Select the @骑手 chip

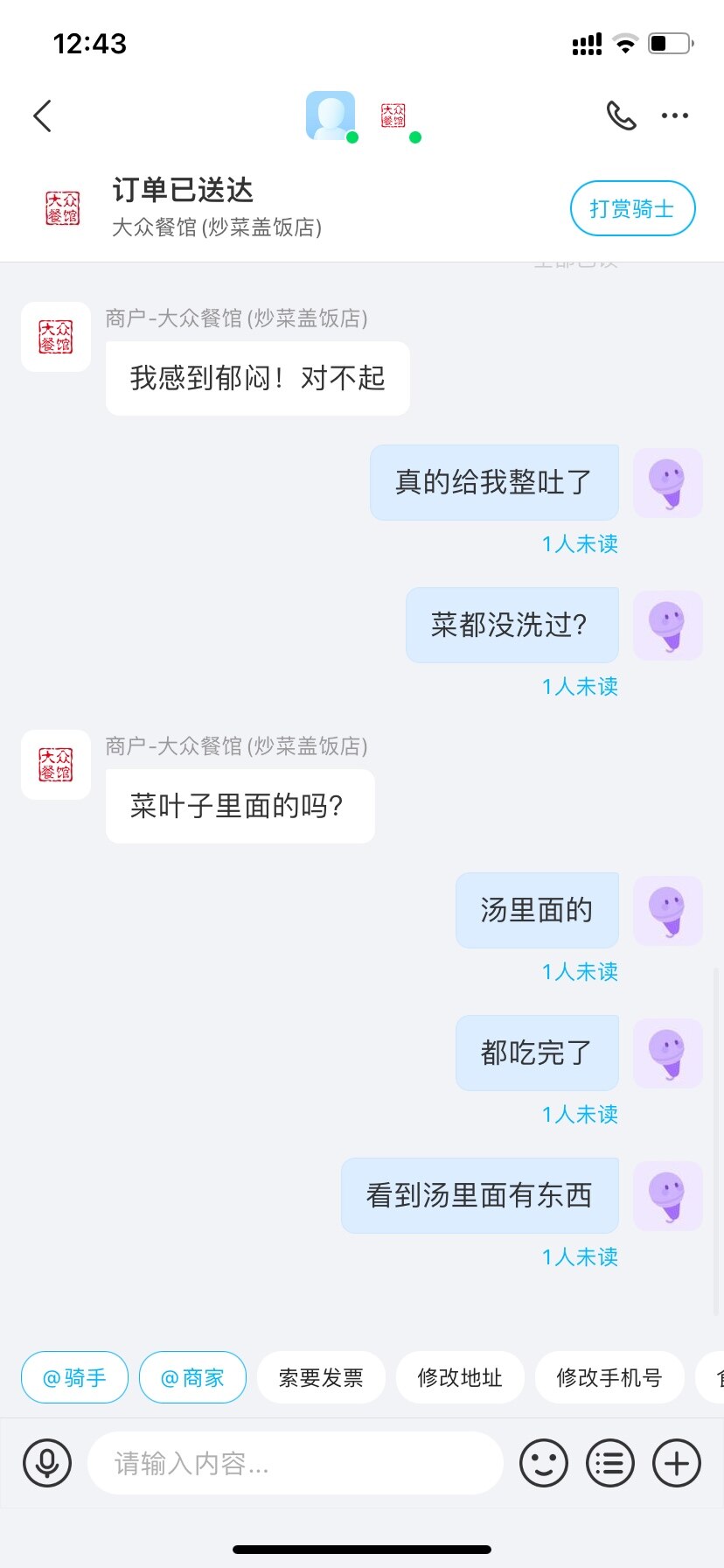(x=74, y=1377)
